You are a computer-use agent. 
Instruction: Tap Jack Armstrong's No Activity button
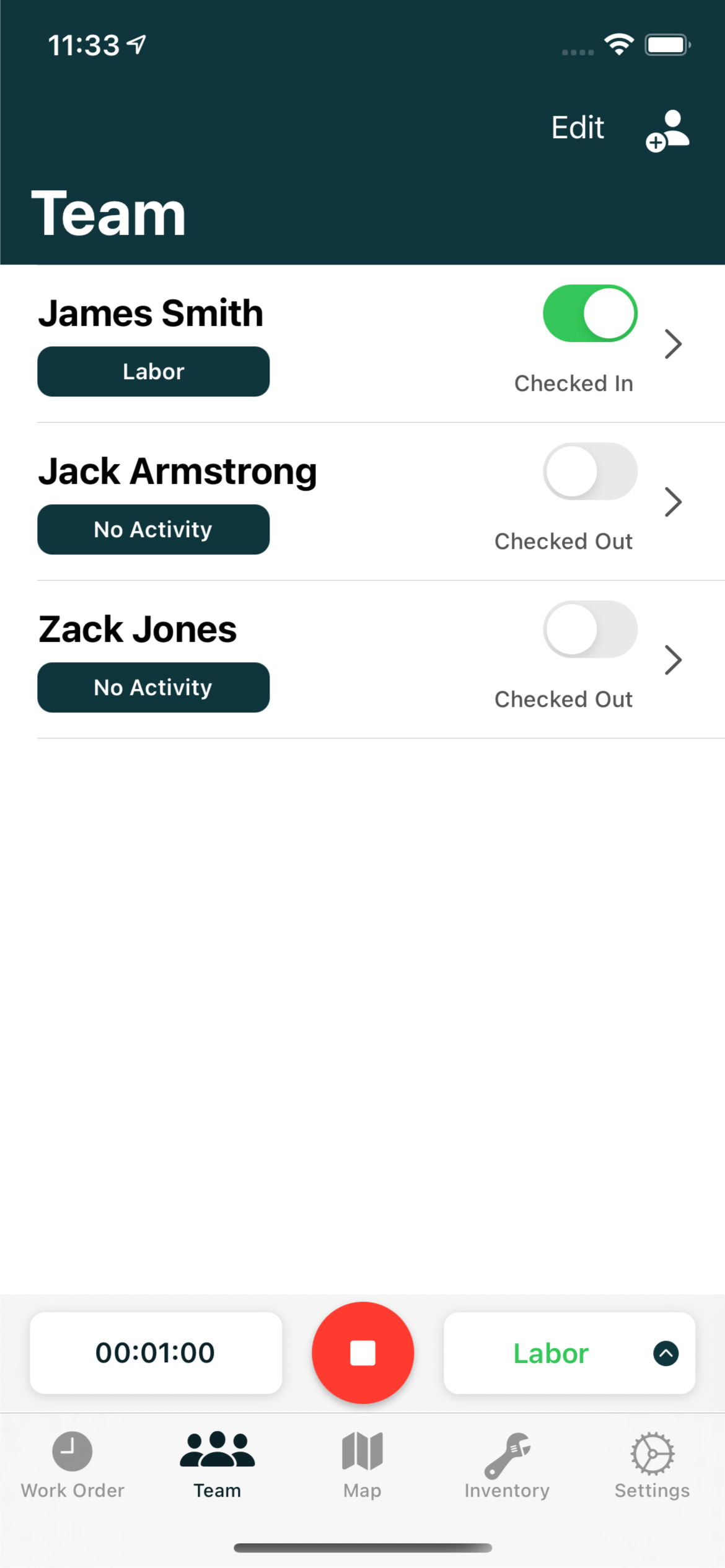154,530
